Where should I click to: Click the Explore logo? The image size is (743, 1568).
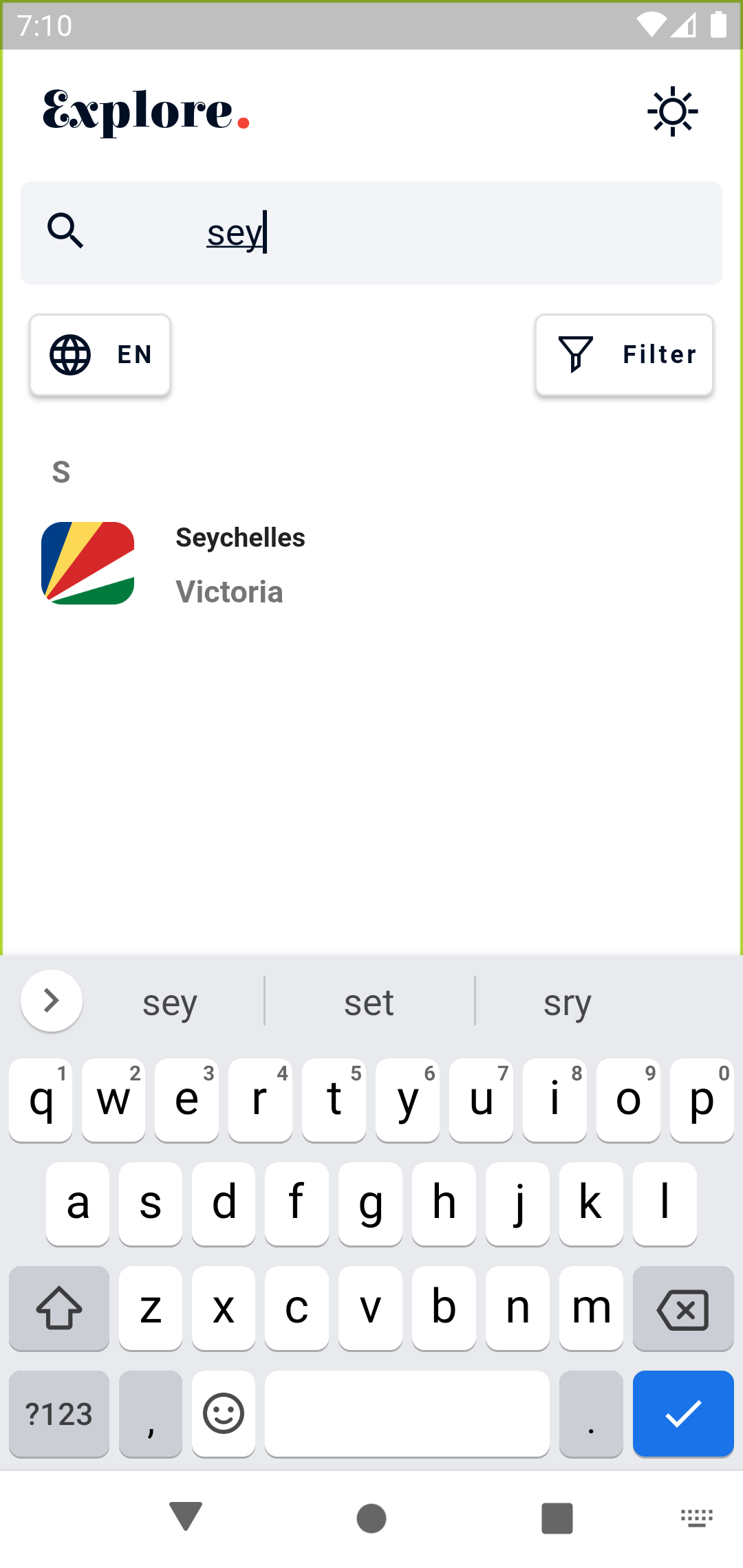[x=144, y=110]
